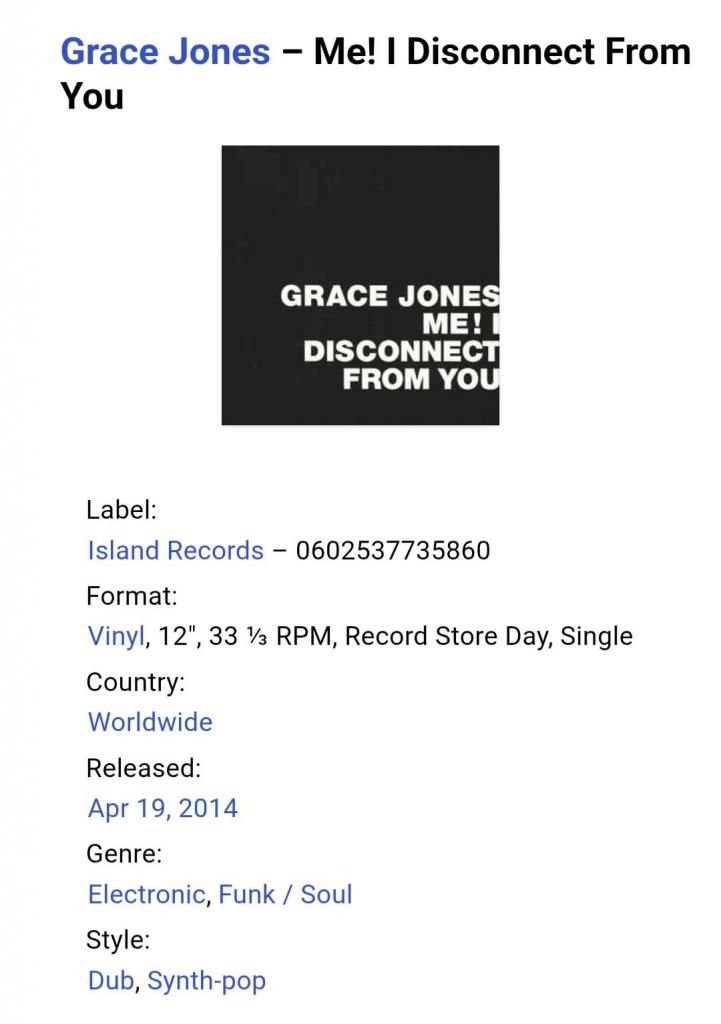Image resolution: width=721 pixels, height=1024 pixels.
Task: Open the Island Records label link
Action: [175, 550]
